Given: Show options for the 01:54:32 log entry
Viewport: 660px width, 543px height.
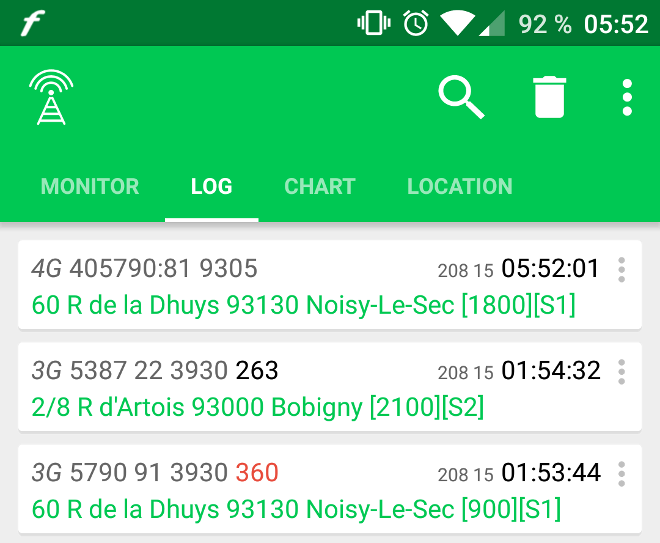Looking at the screenshot, I should tap(622, 372).
